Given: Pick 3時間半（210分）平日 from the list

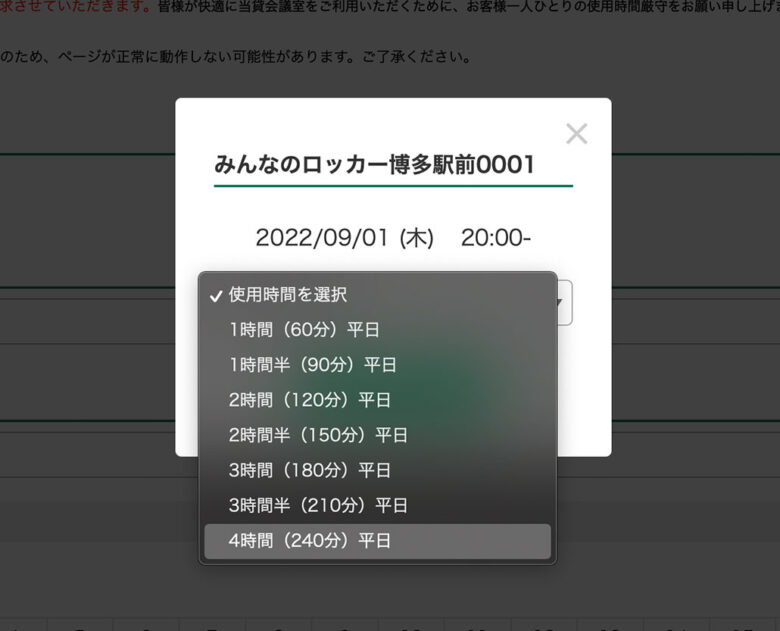Looking at the screenshot, I should tap(318, 505).
